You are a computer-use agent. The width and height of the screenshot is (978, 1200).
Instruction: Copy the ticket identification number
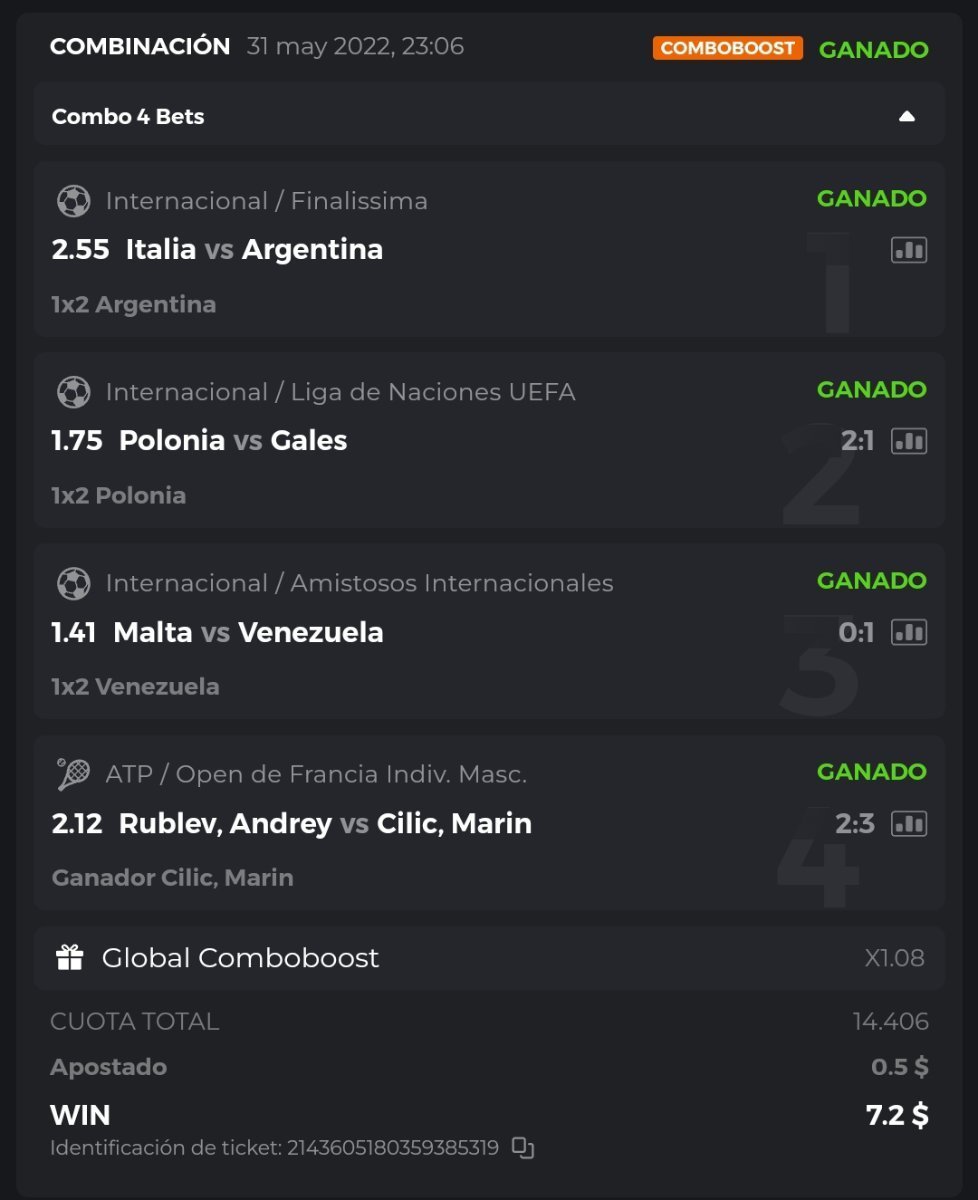click(x=522, y=1148)
